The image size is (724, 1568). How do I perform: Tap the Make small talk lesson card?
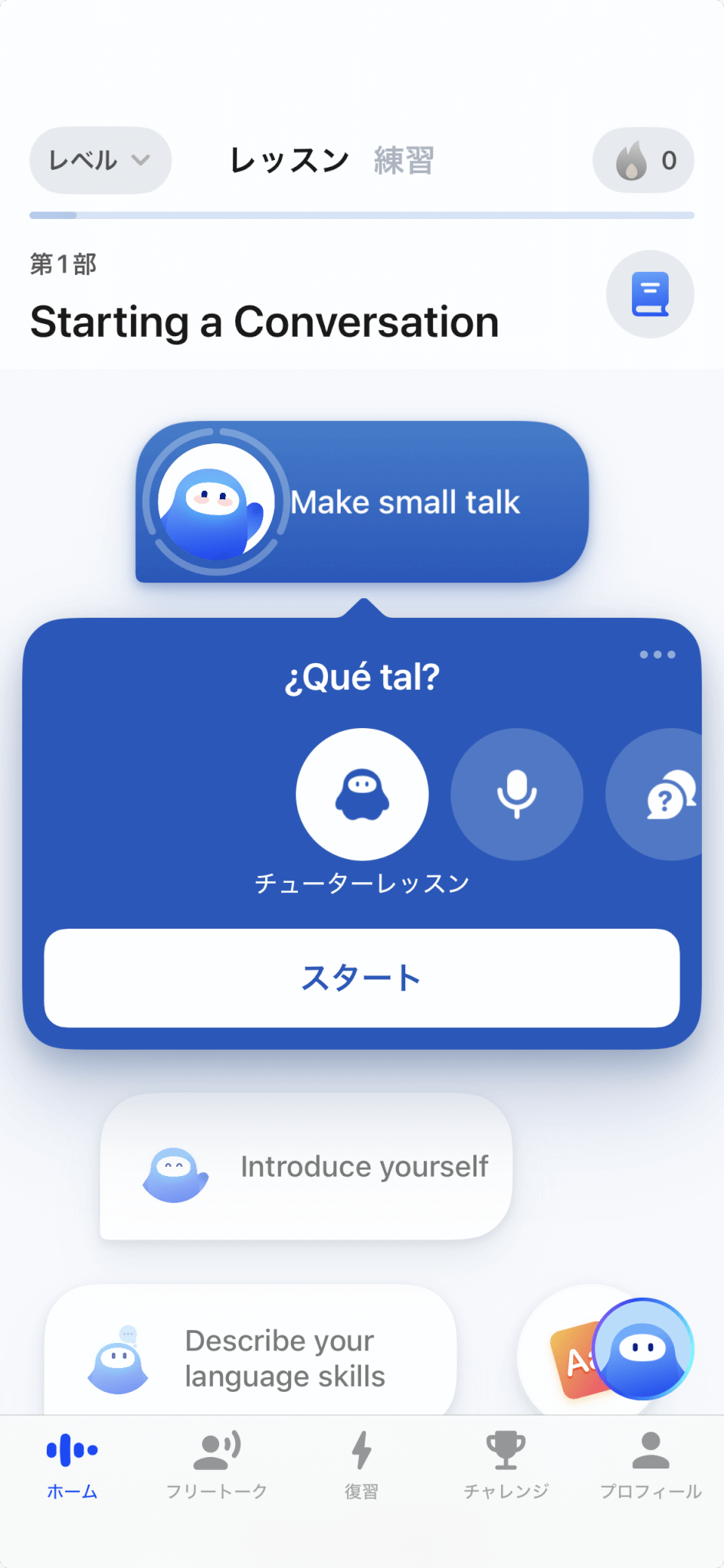coord(362,502)
